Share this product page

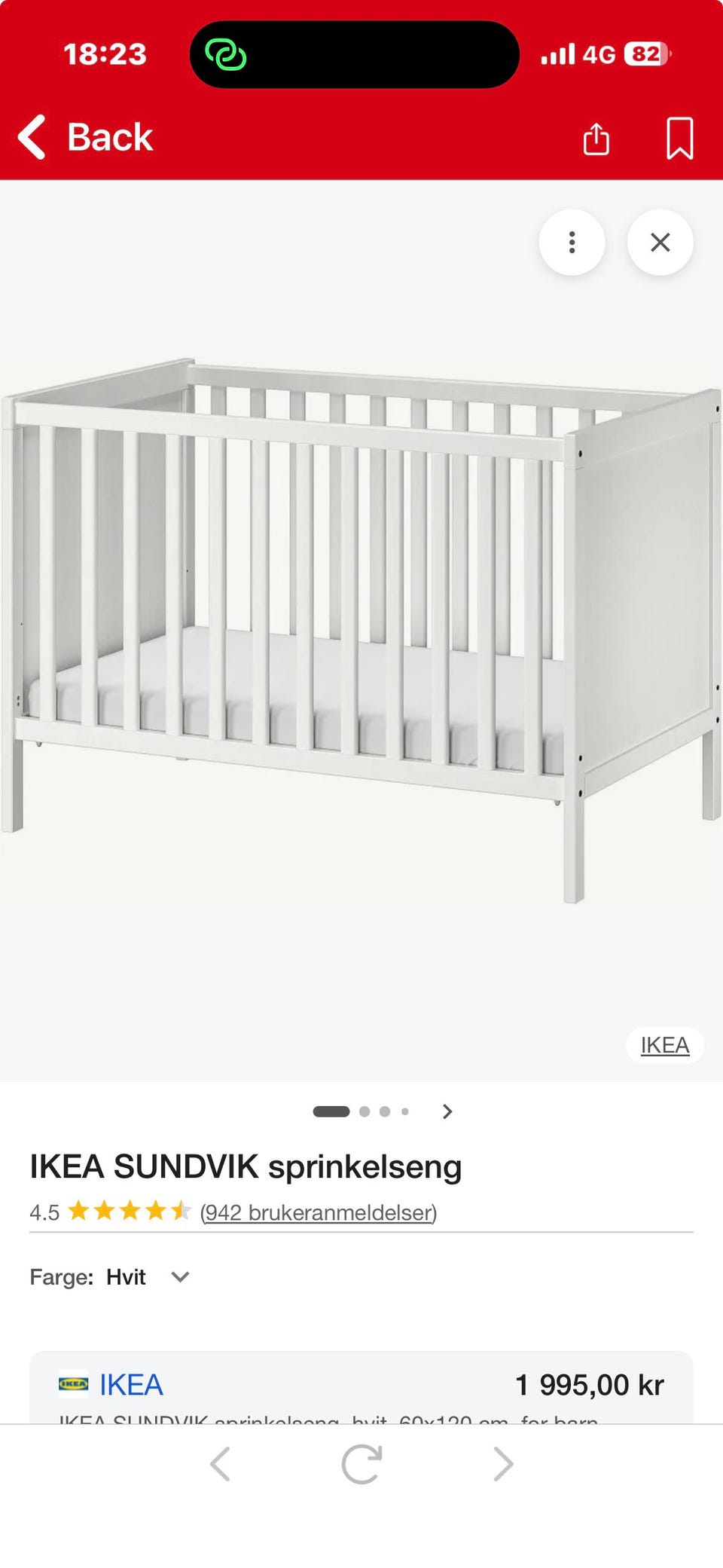(x=596, y=139)
